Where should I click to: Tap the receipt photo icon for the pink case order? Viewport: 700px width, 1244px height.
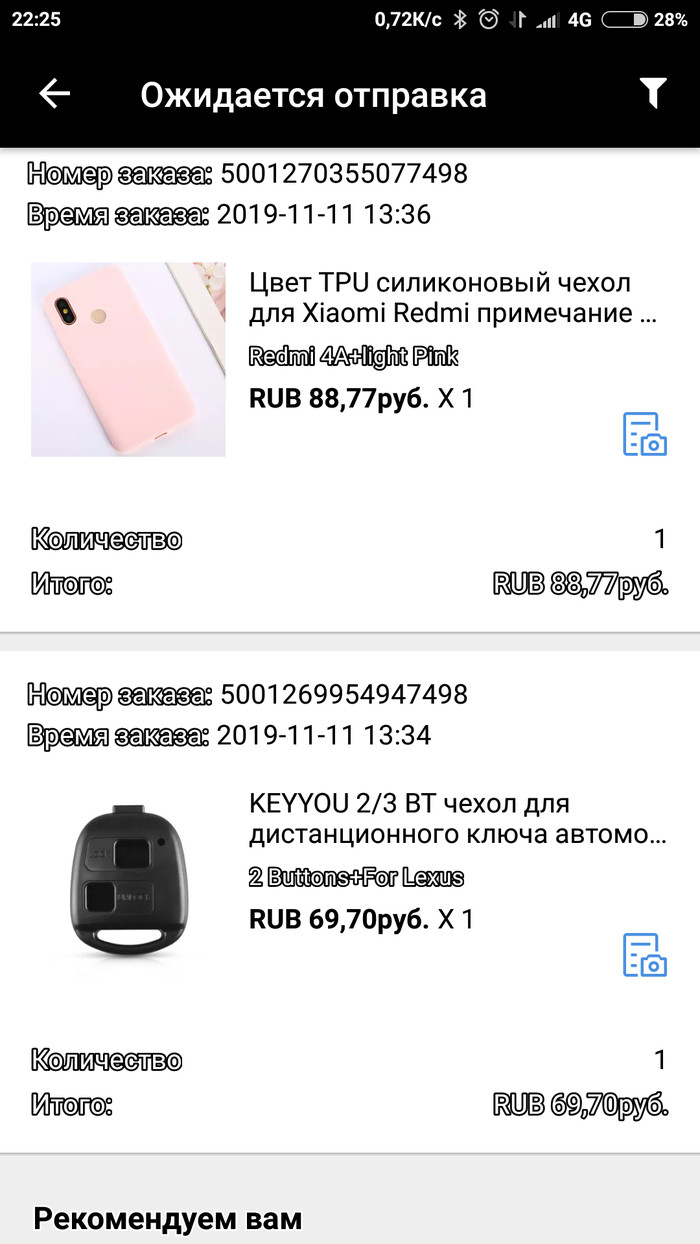point(644,434)
